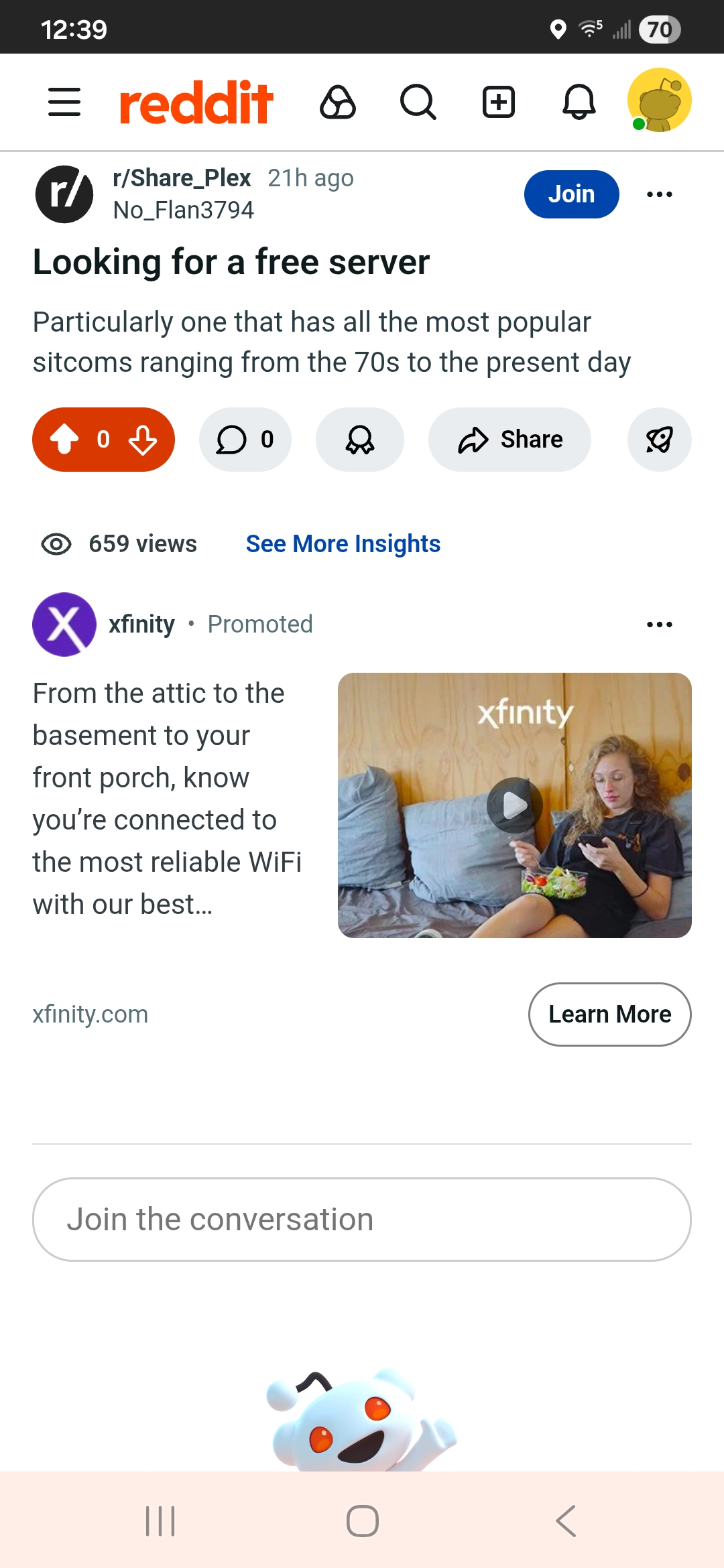View See More Insights

(343, 544)
